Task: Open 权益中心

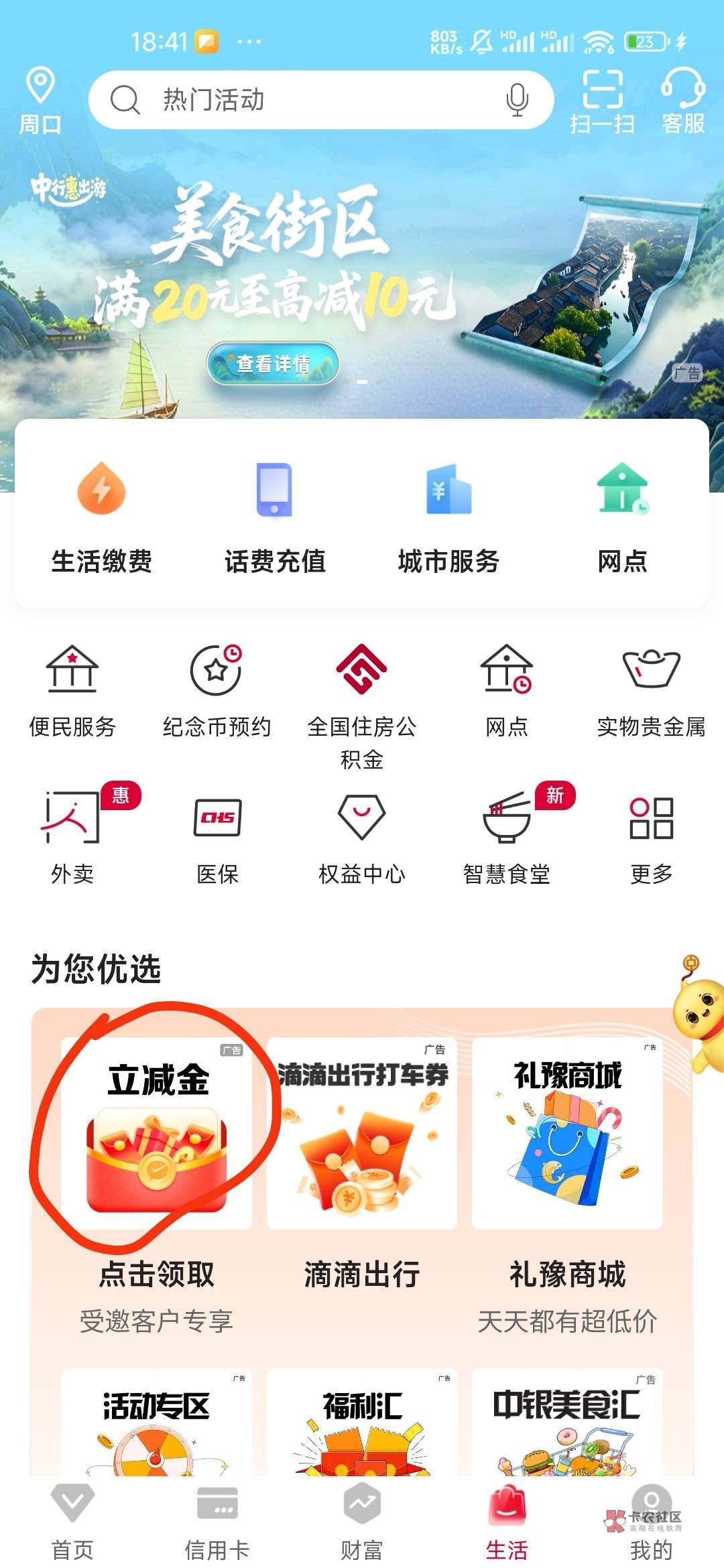Action: coord(362,839)
